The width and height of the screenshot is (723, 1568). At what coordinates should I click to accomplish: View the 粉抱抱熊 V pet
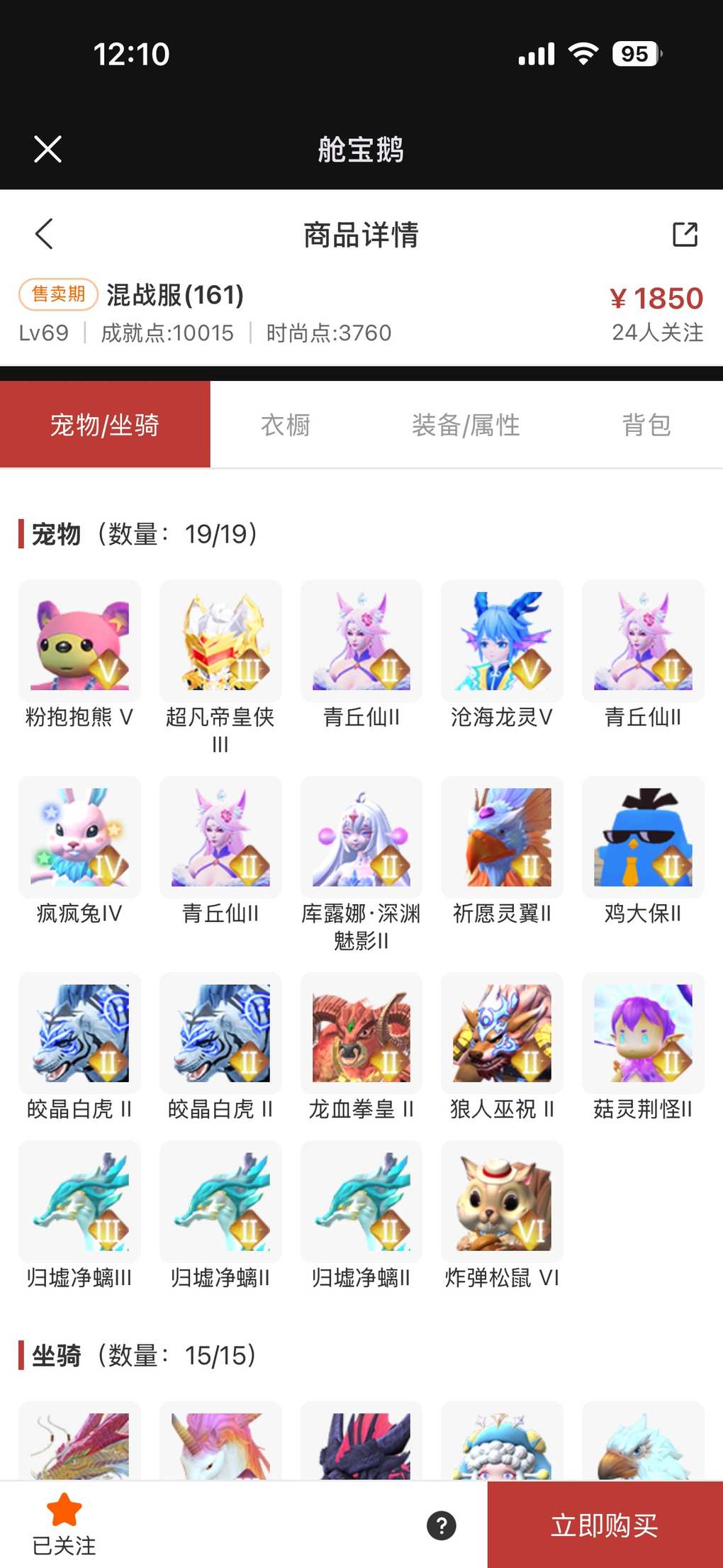(x=79, y=641)
